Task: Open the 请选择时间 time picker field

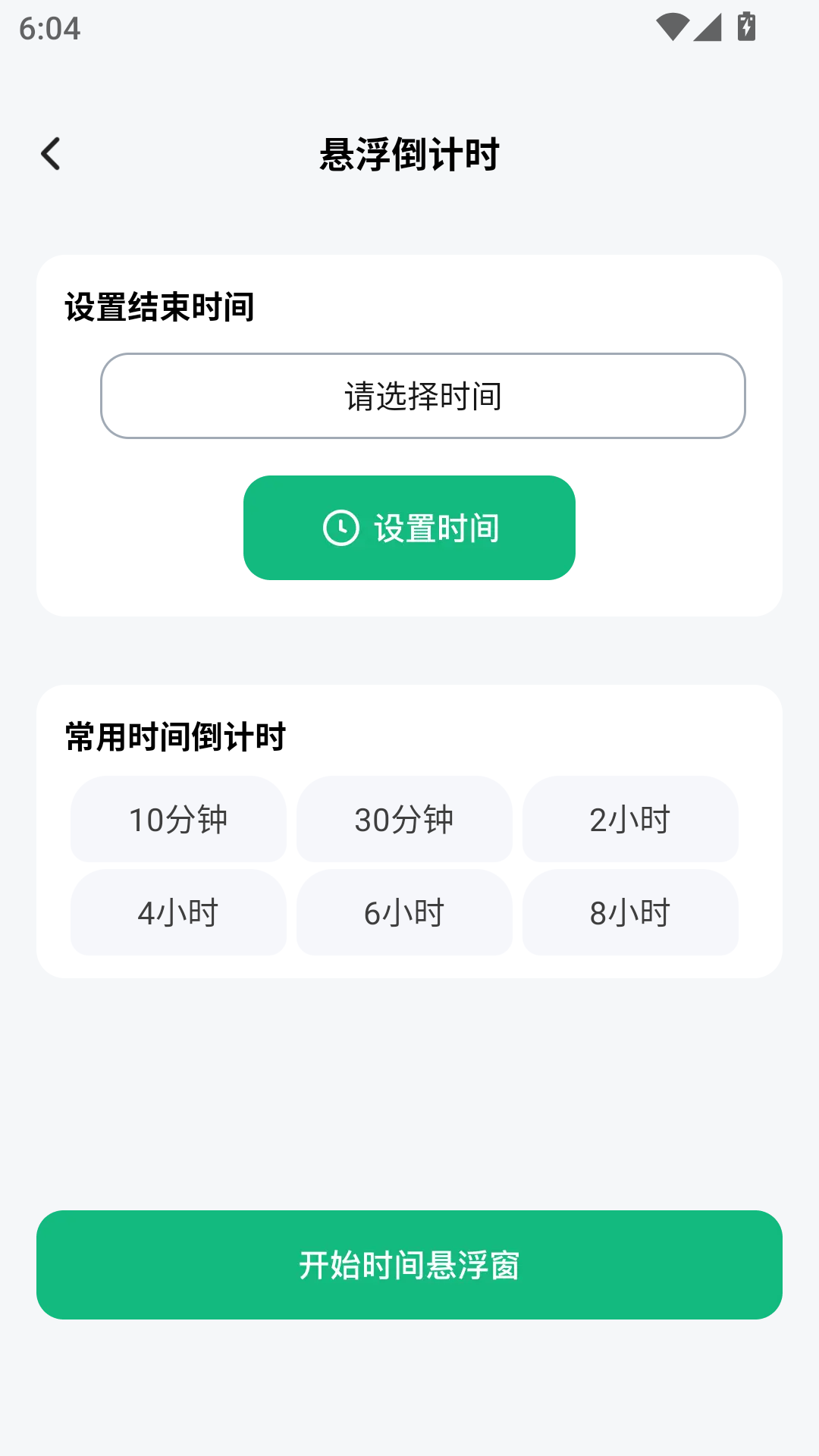Action: click(423, 395)
